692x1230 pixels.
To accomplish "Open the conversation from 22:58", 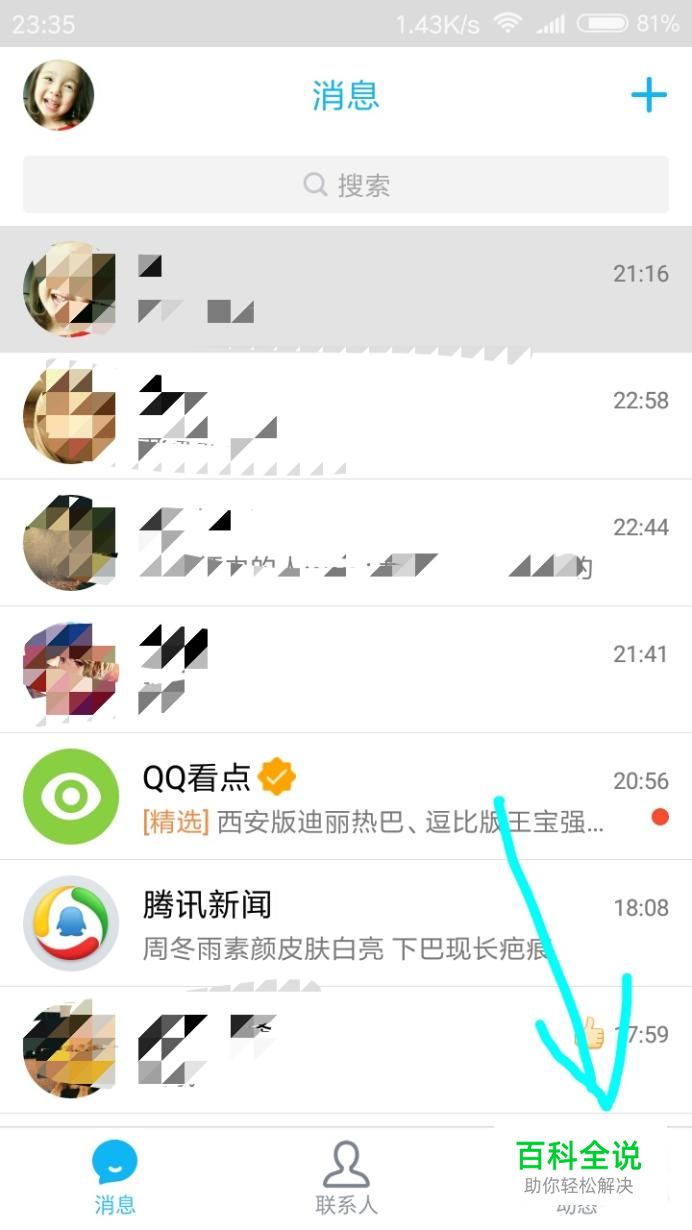I will 346,416.
